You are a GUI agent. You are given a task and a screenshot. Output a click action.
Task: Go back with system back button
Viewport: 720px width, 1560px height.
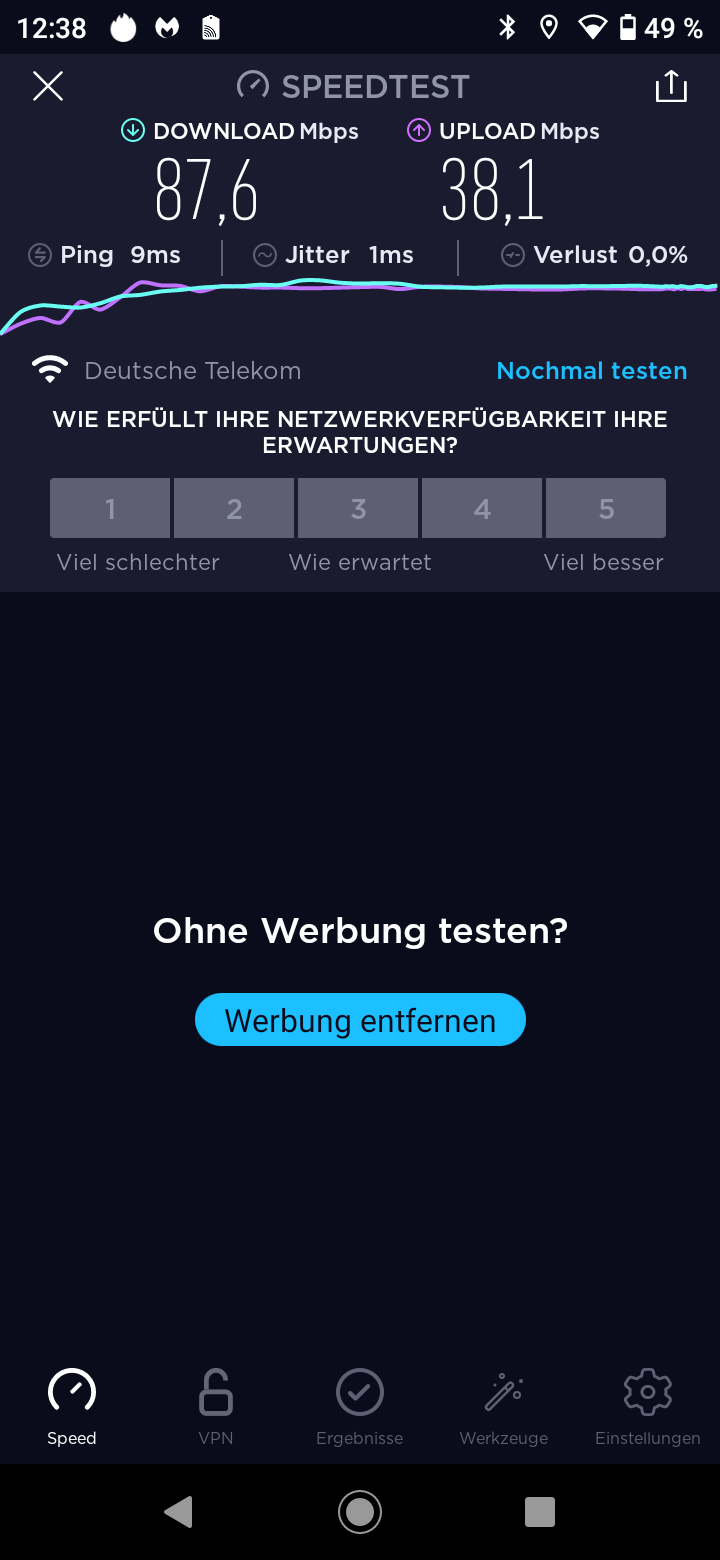179,1512
